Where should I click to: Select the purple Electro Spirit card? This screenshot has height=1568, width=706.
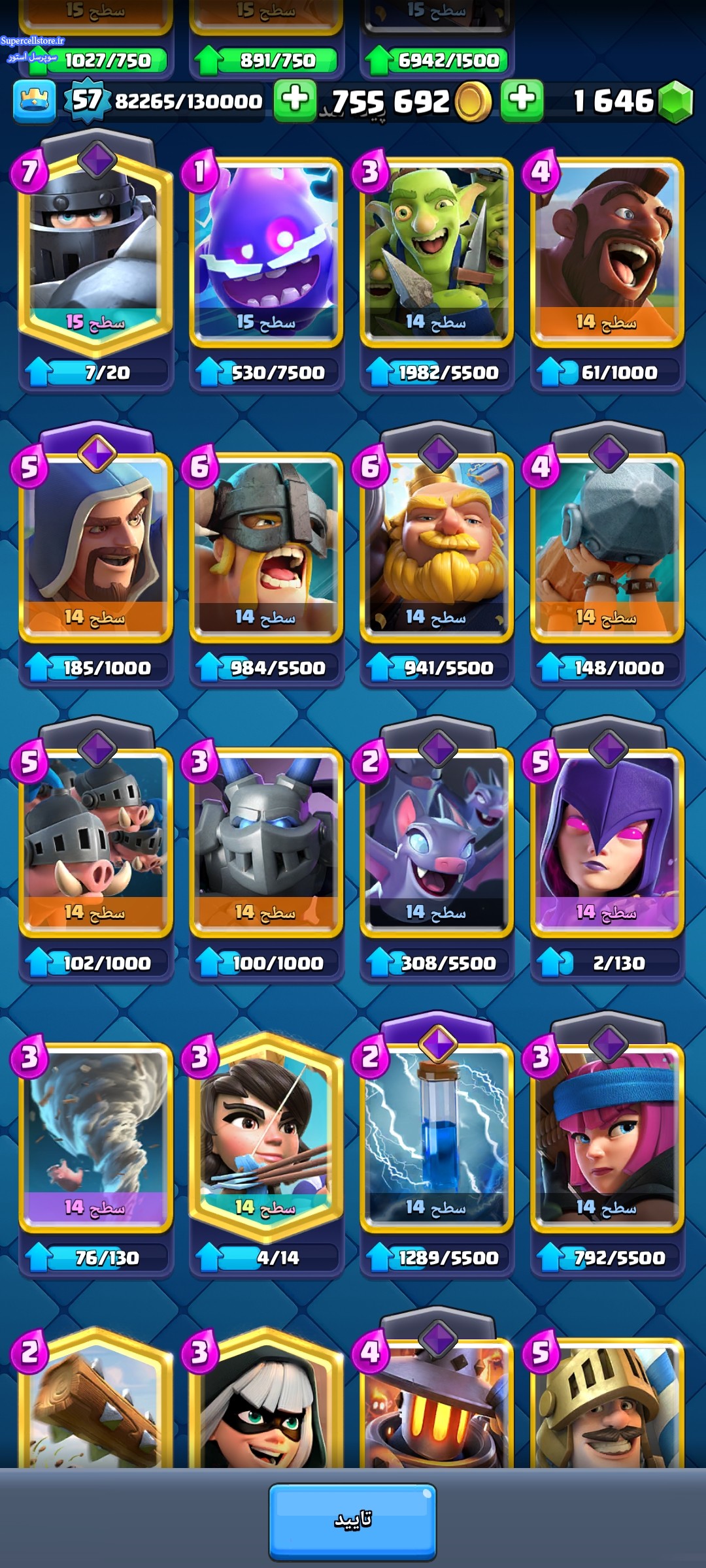[266, 248]
